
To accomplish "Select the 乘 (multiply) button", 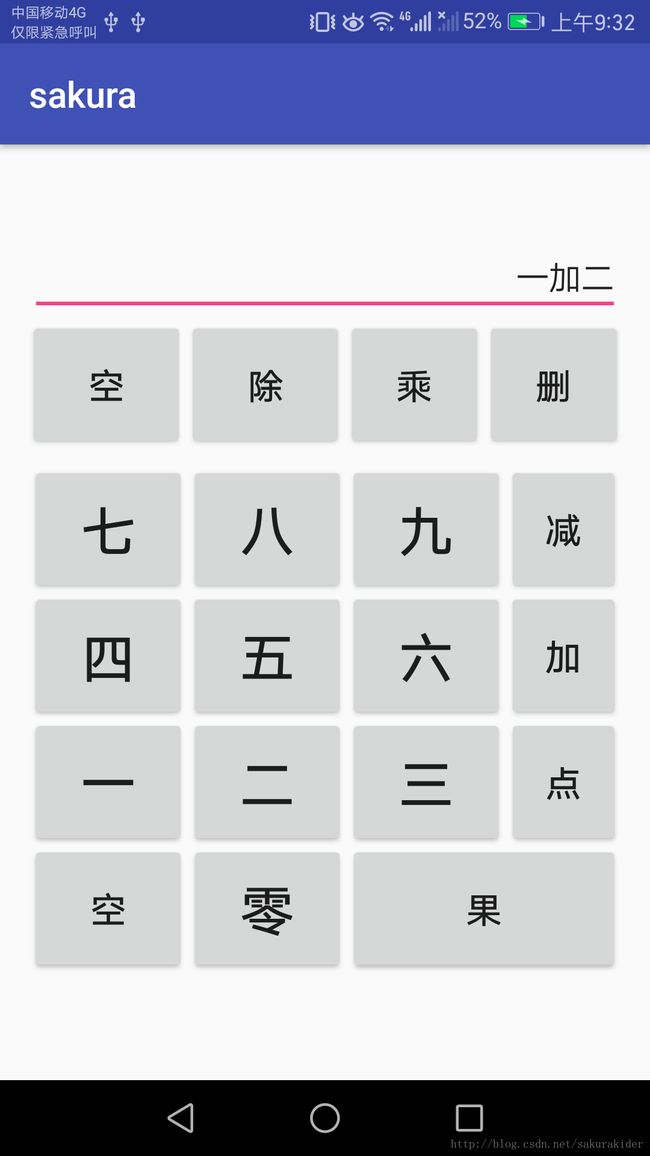I will click(x=414, y=385).
